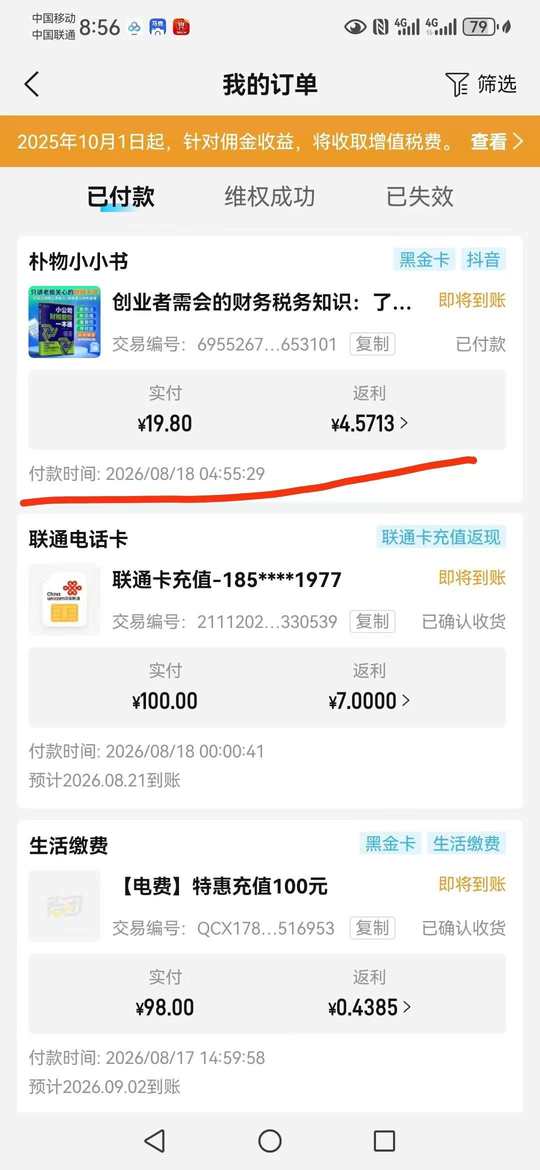Select the 已付款 tab

click(x=121, y=196)
